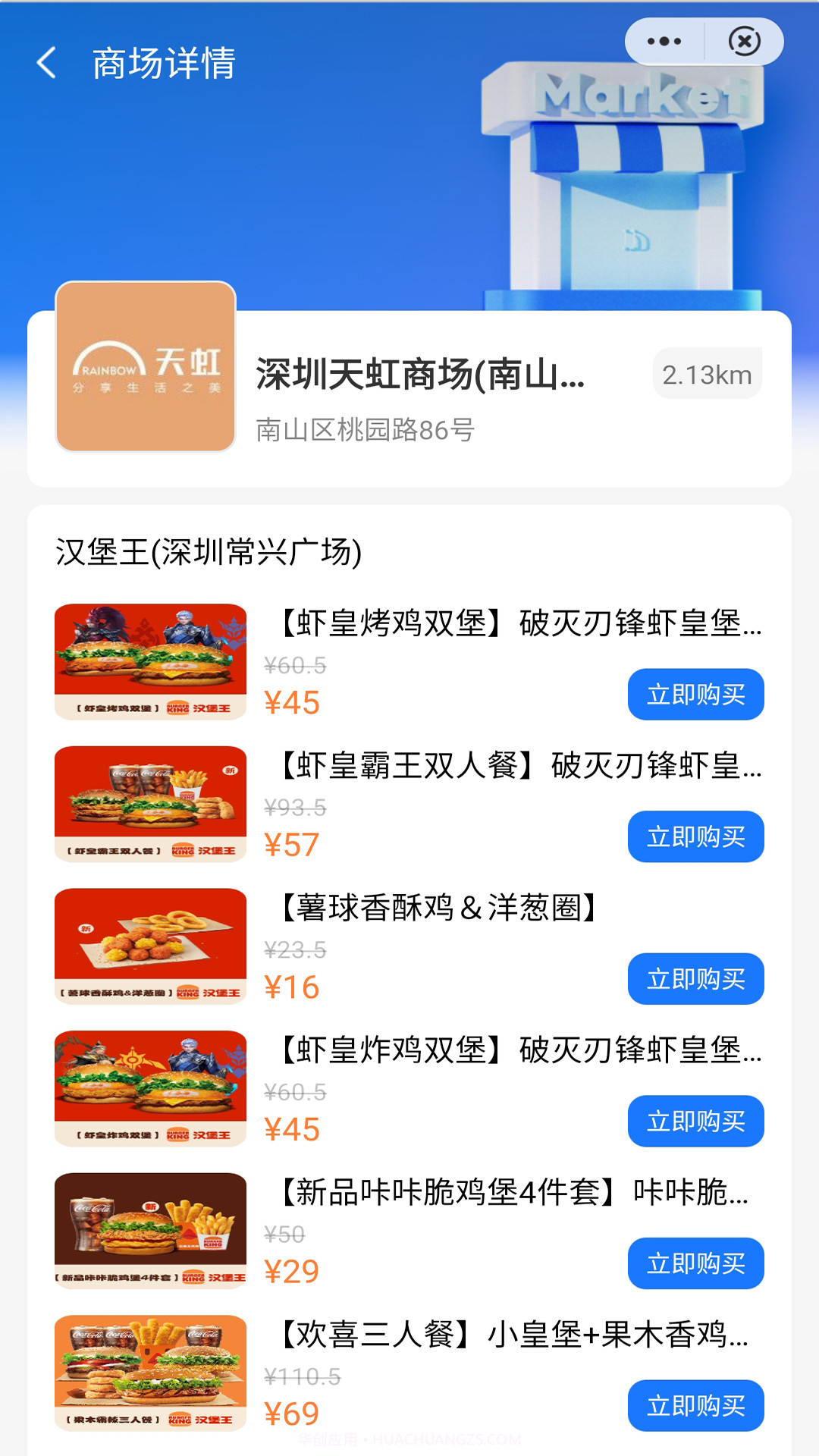This screenshot has height=1456, width=819.
Task: Tap 立即购买 for the ¥45 虾皇烤鸡双堡
Action: pos(695,695)
